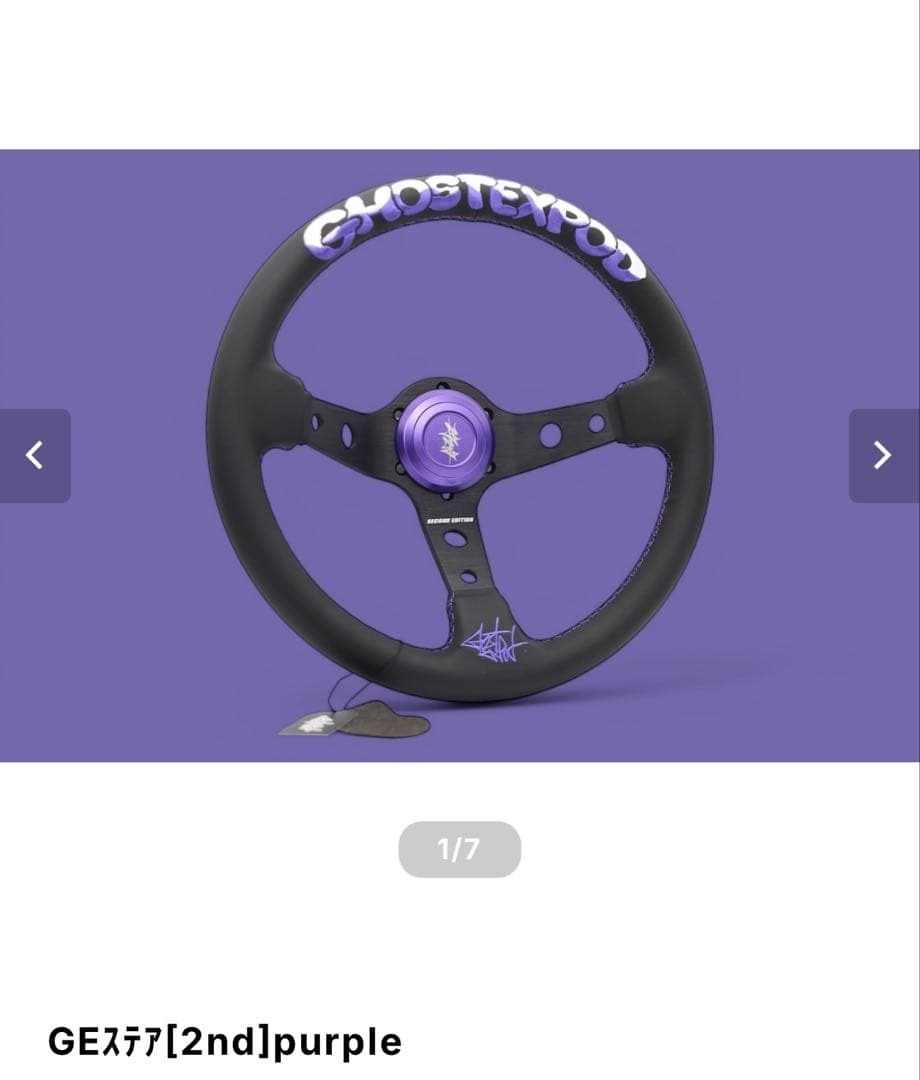Go to the previous product image
This screenshot has width=920, height=1080.
(x=35, y=455)
